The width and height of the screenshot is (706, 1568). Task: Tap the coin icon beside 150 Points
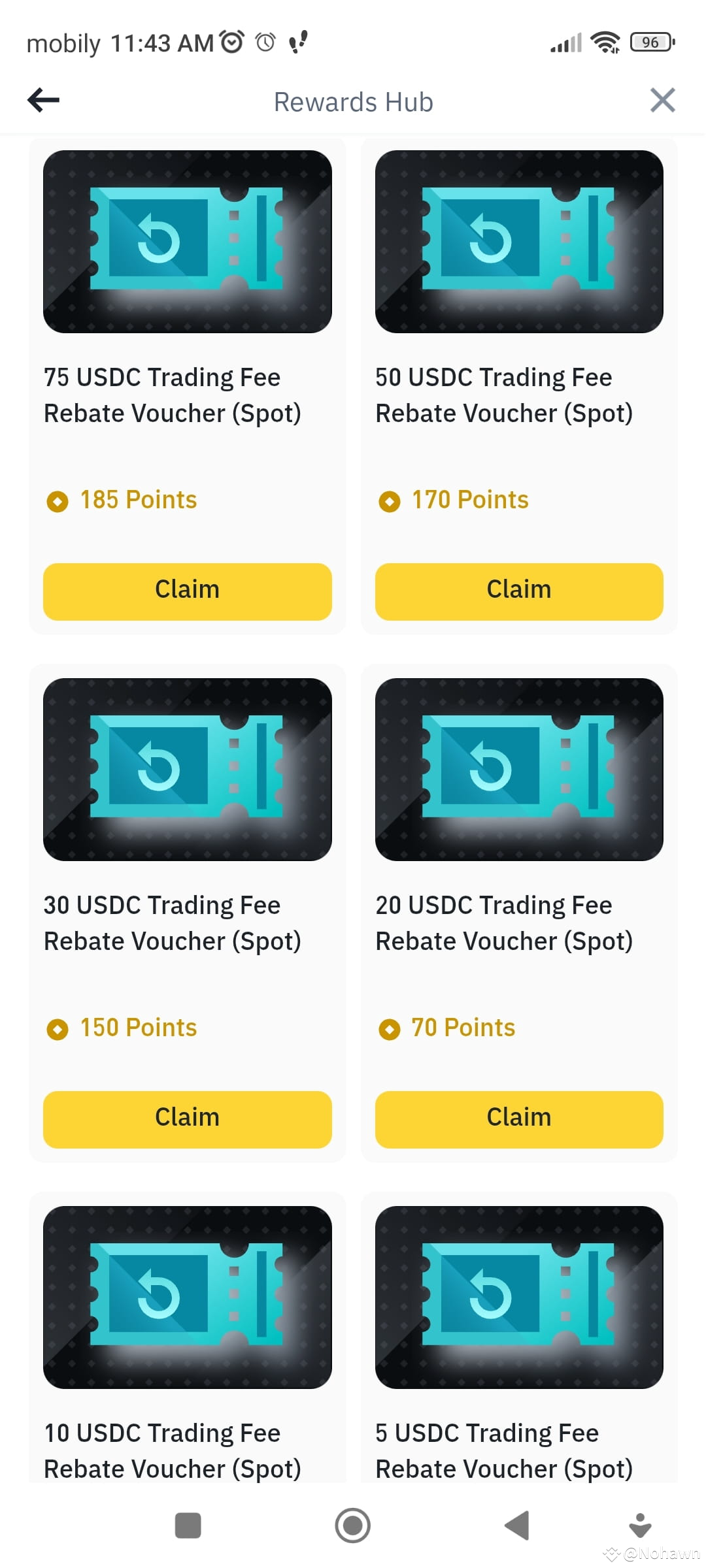[58, 1029]
